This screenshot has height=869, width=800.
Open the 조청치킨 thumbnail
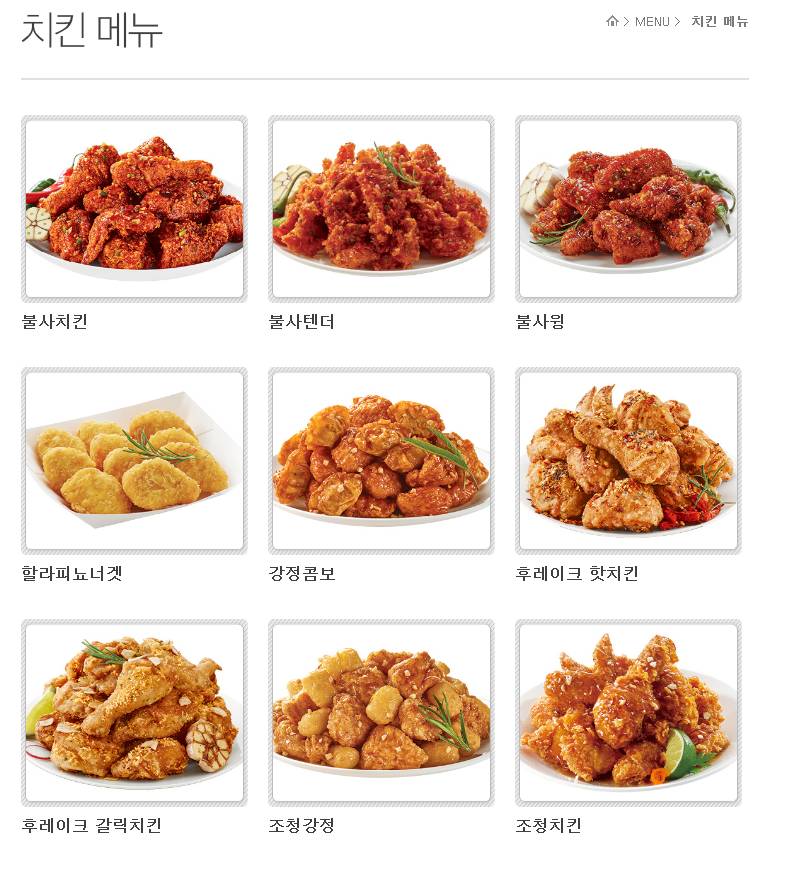coord(628,710)
